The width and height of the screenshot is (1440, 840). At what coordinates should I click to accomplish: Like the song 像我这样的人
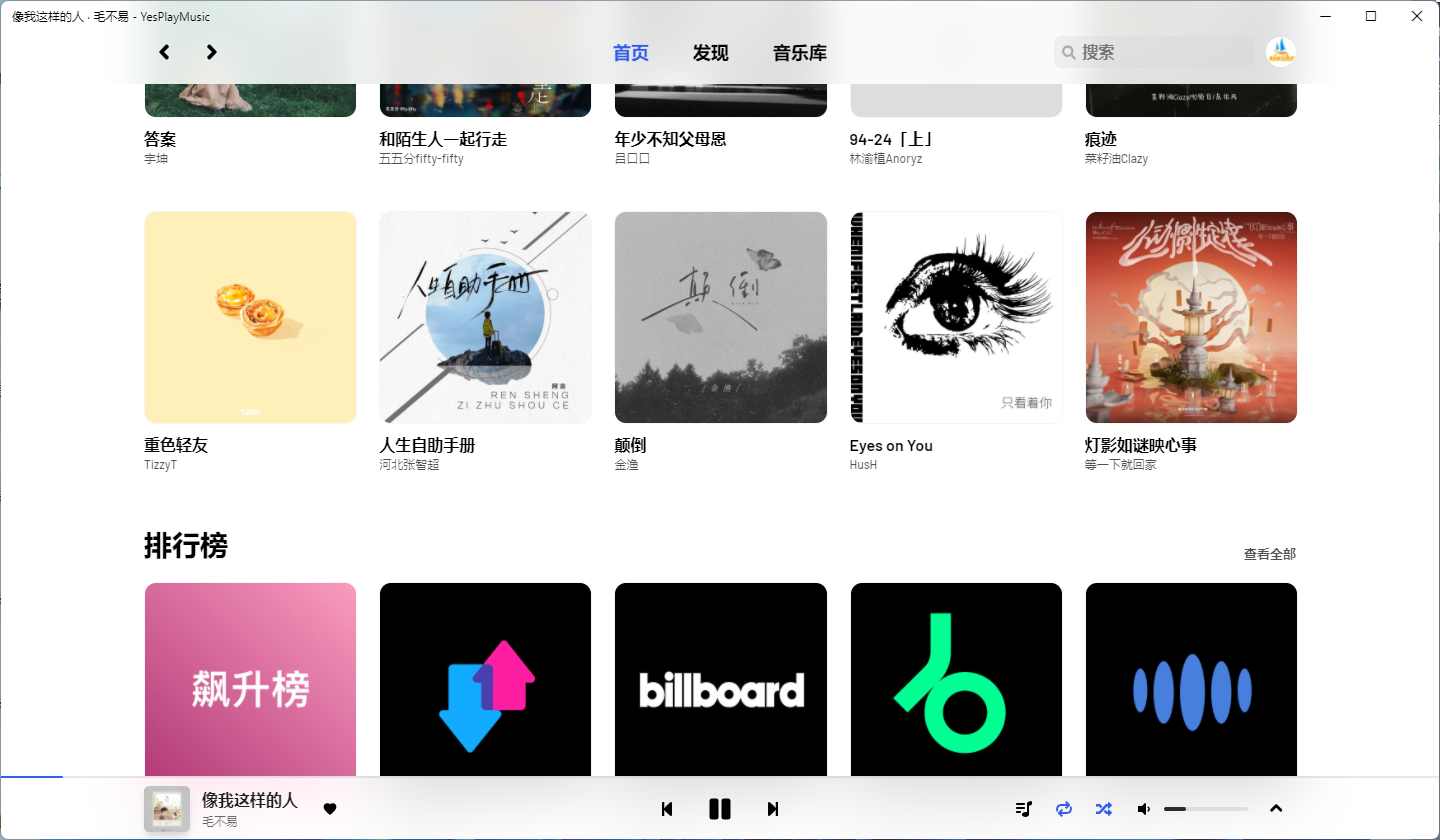coord(330,809)
